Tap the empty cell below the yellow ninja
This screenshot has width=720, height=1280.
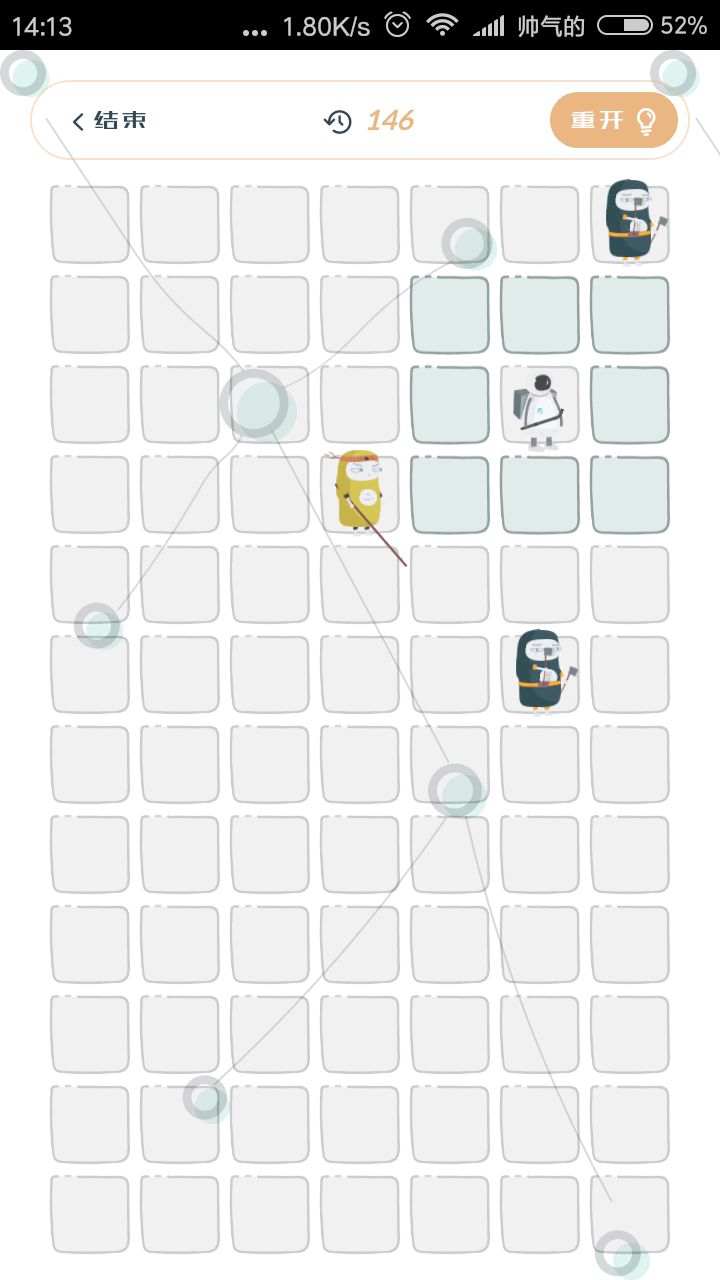(x=359, y=584)
